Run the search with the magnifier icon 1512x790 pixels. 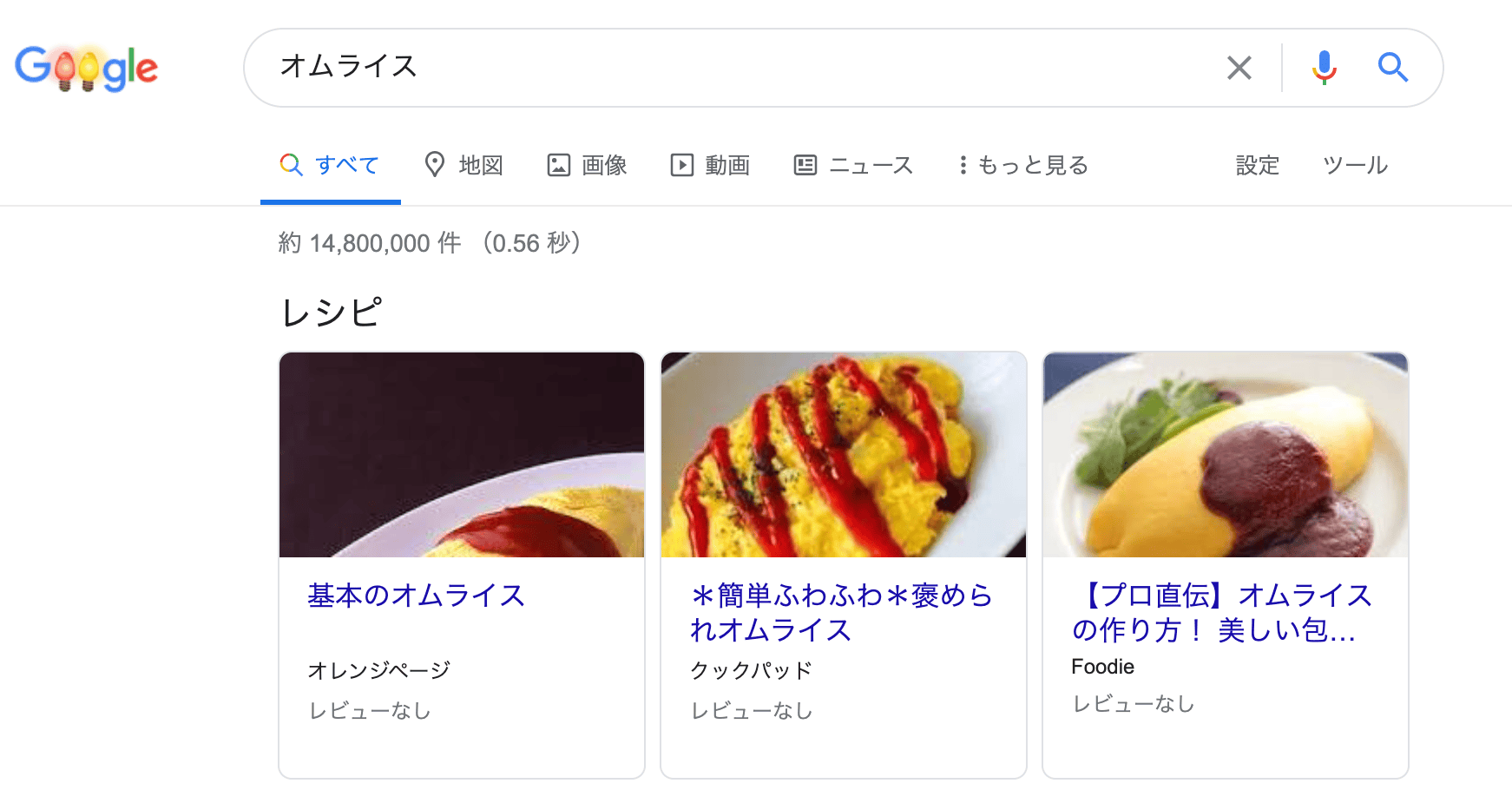click(1392, 68)
